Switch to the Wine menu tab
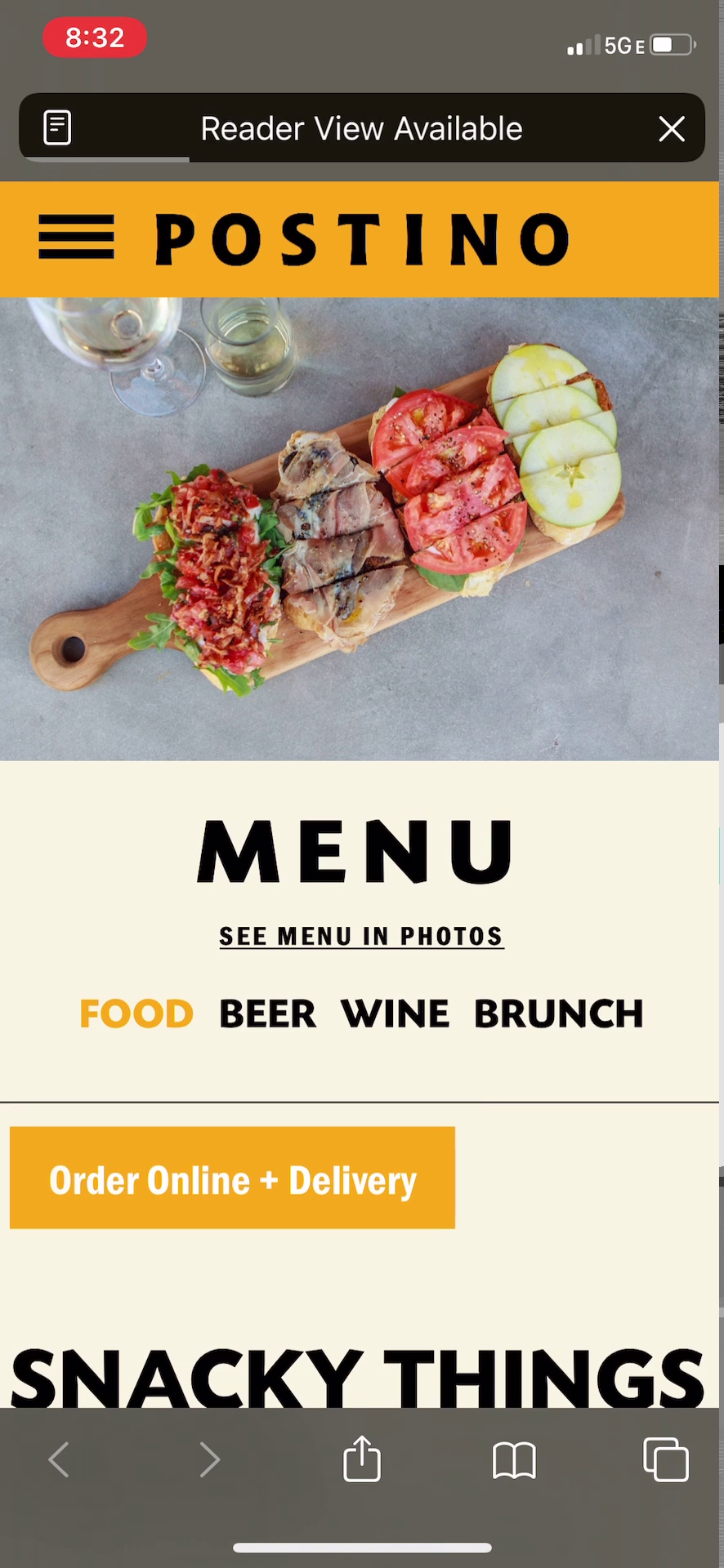The image size is (724, 1568). click(x=396, y=1013)
